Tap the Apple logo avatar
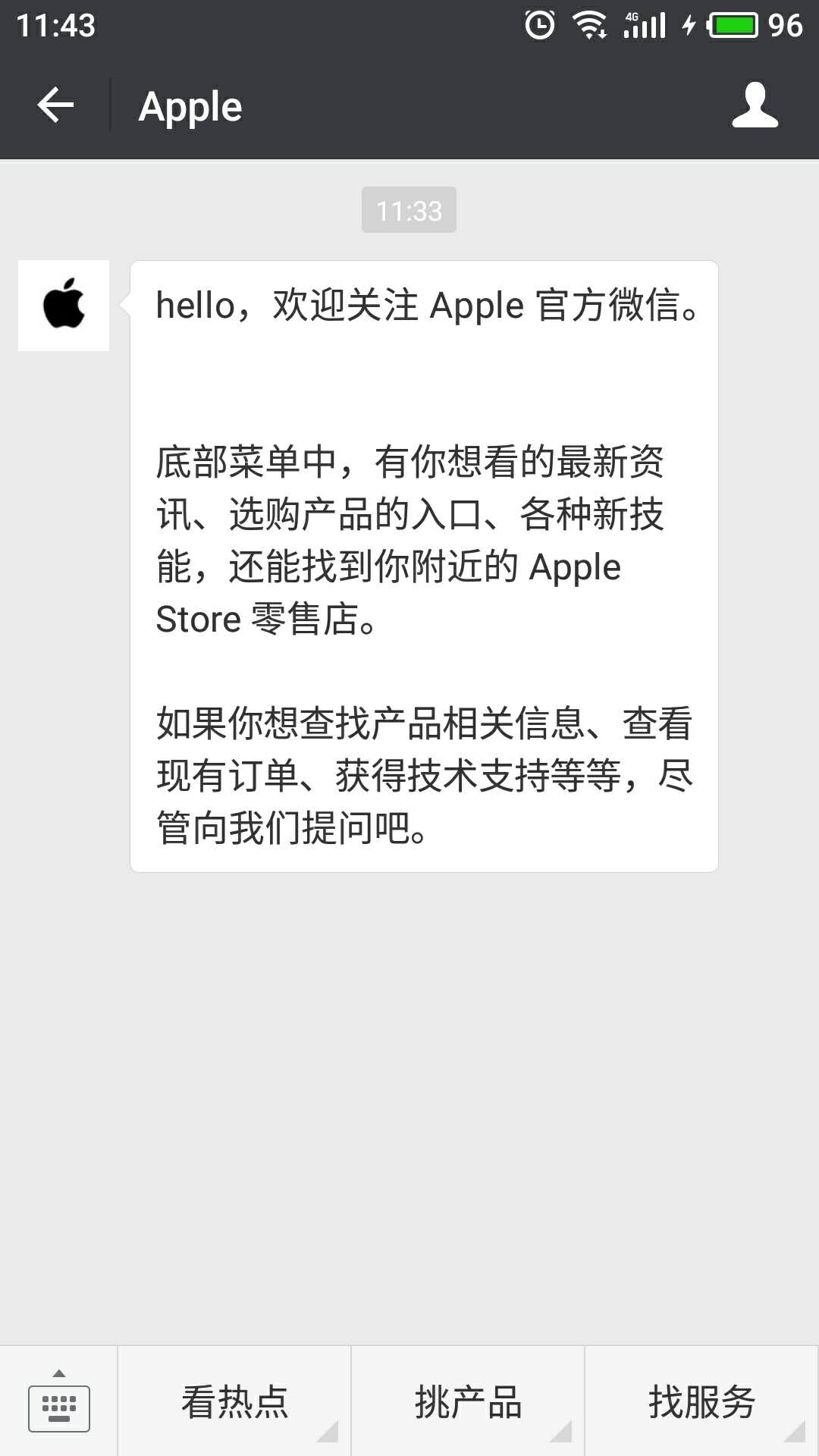This screenshot has width=819, height=1456. [x=64, y=305]
